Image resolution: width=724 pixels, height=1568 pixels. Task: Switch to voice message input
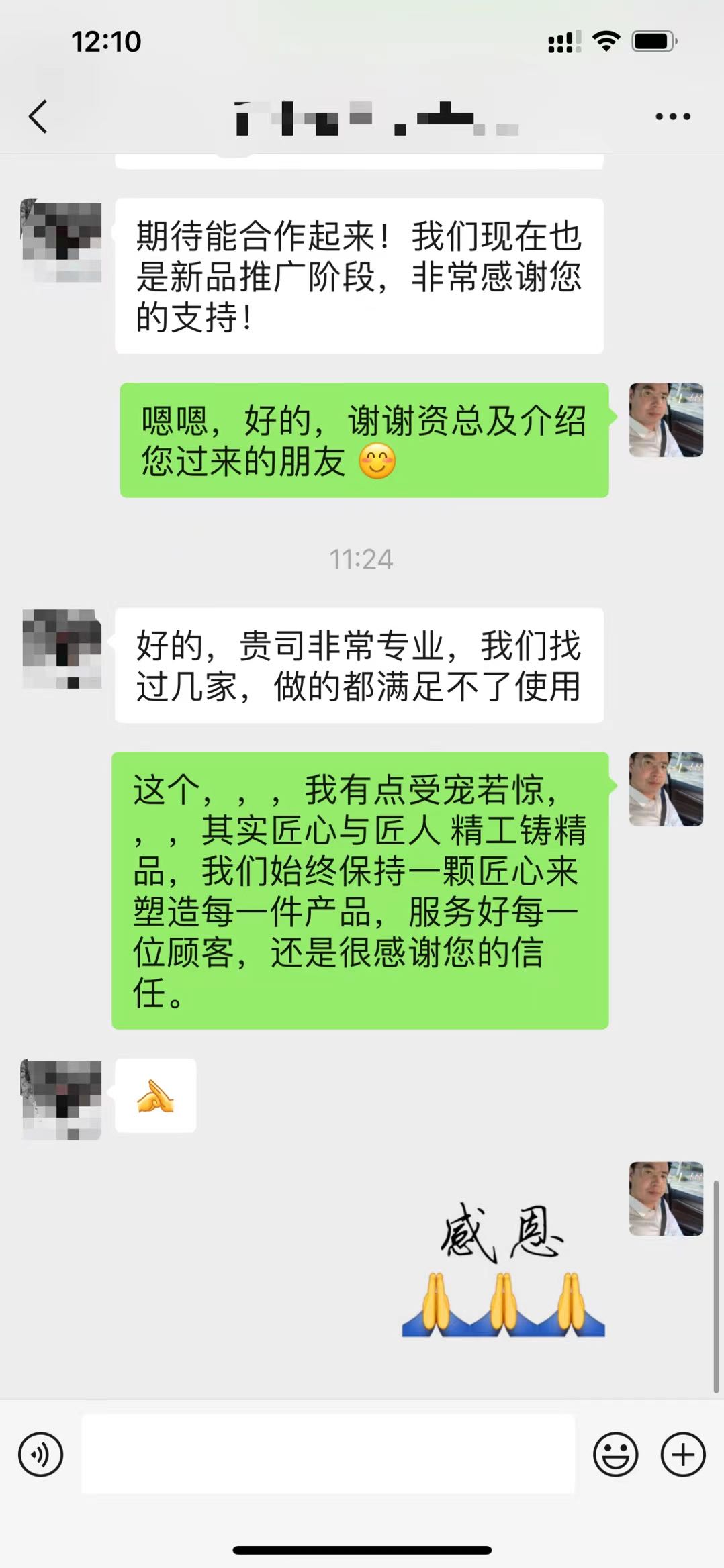(40, 1455)
